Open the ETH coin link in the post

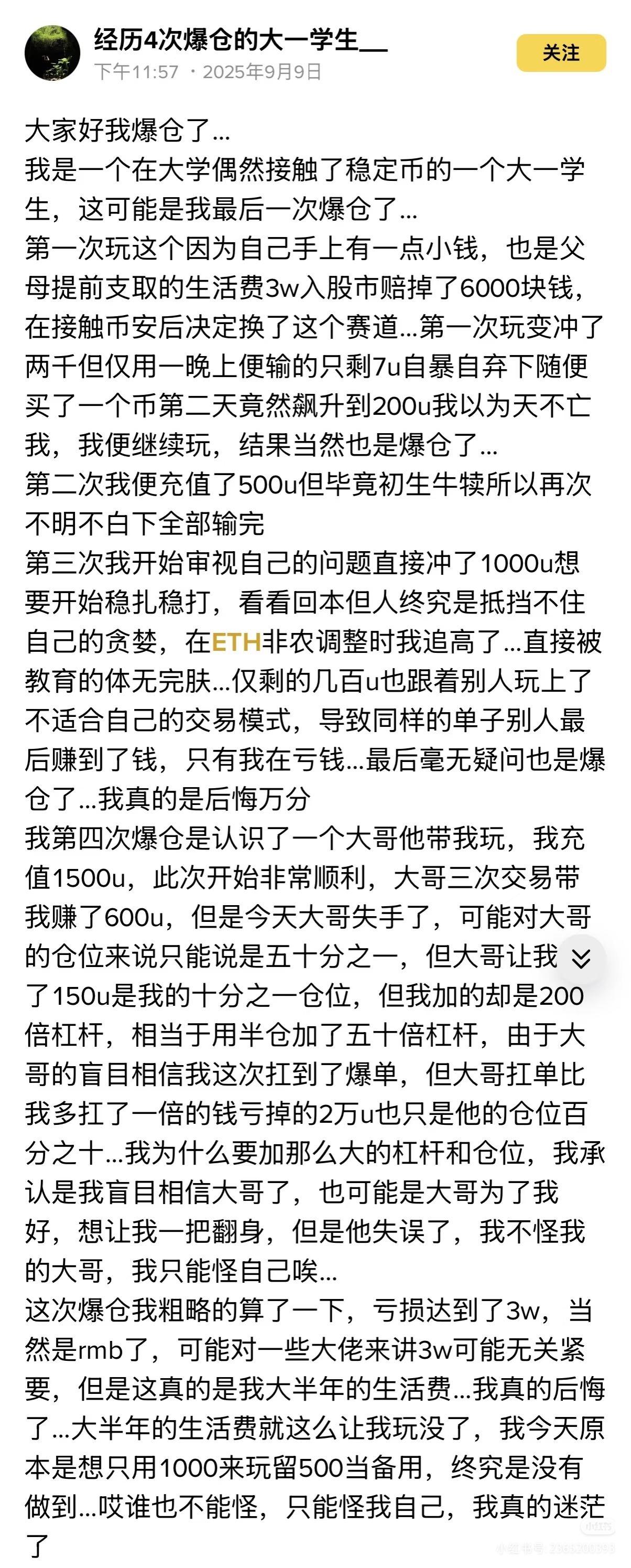pyautogui.click(x=236, y=642)
